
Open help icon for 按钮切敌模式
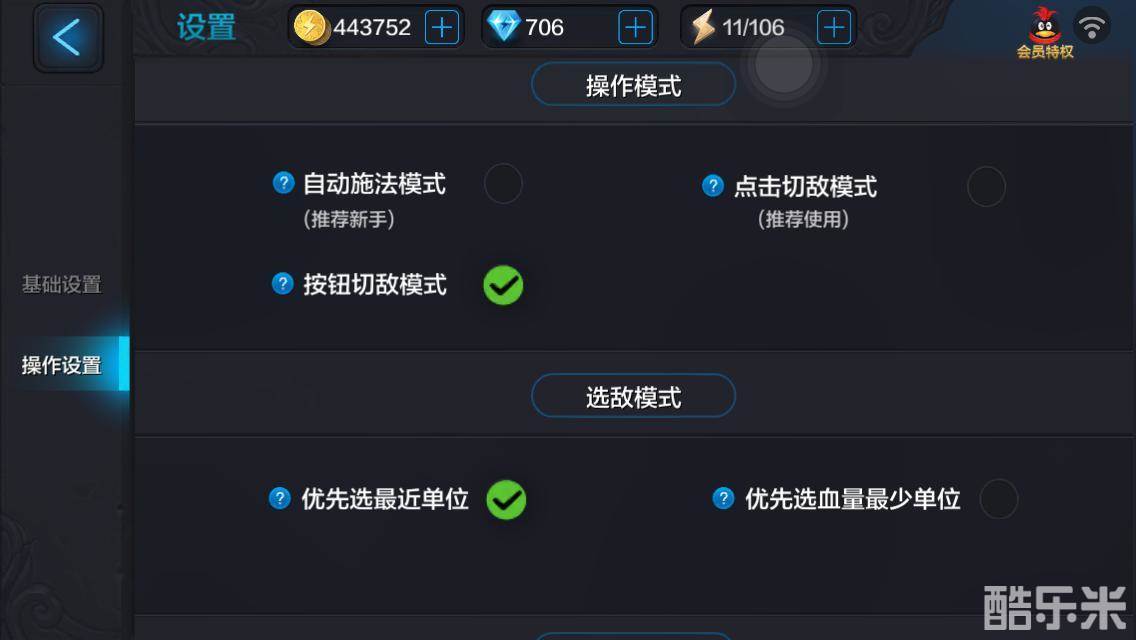[283, 284]
